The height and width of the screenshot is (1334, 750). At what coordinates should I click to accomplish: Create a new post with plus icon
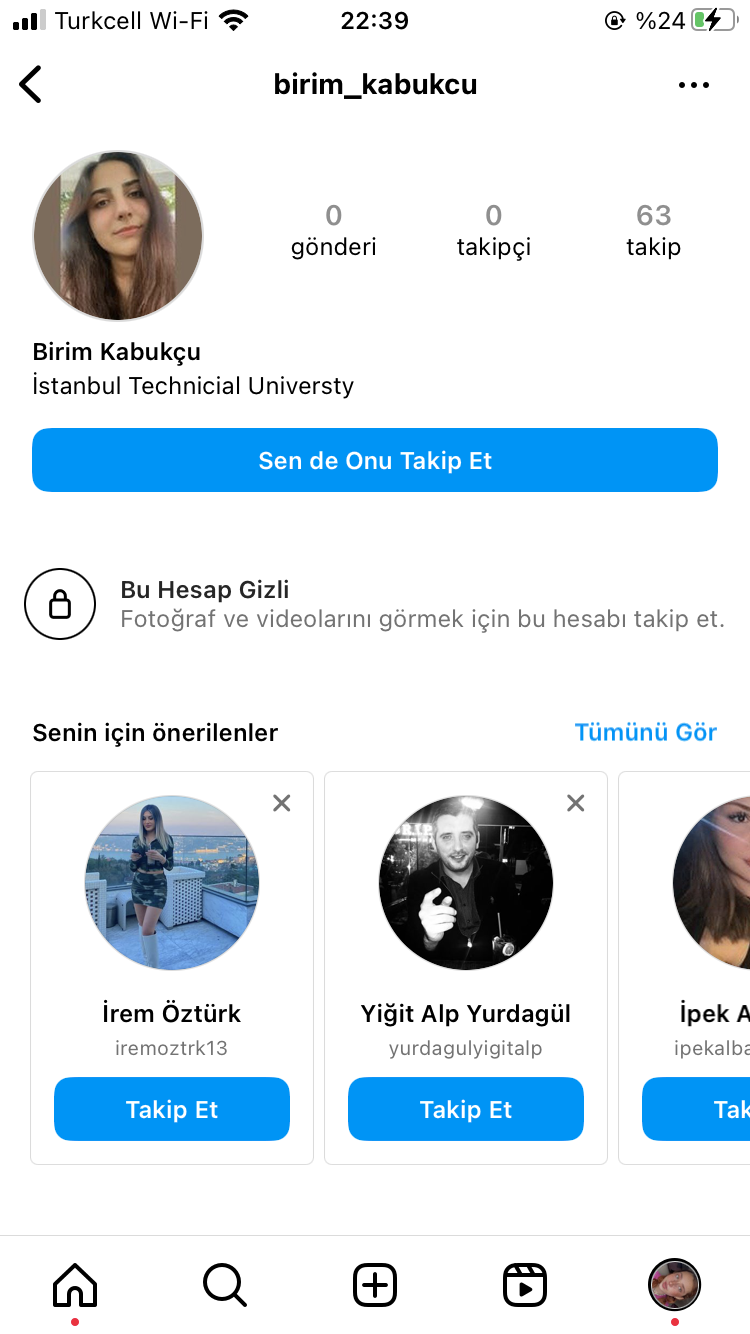(x=375, y=1285)
